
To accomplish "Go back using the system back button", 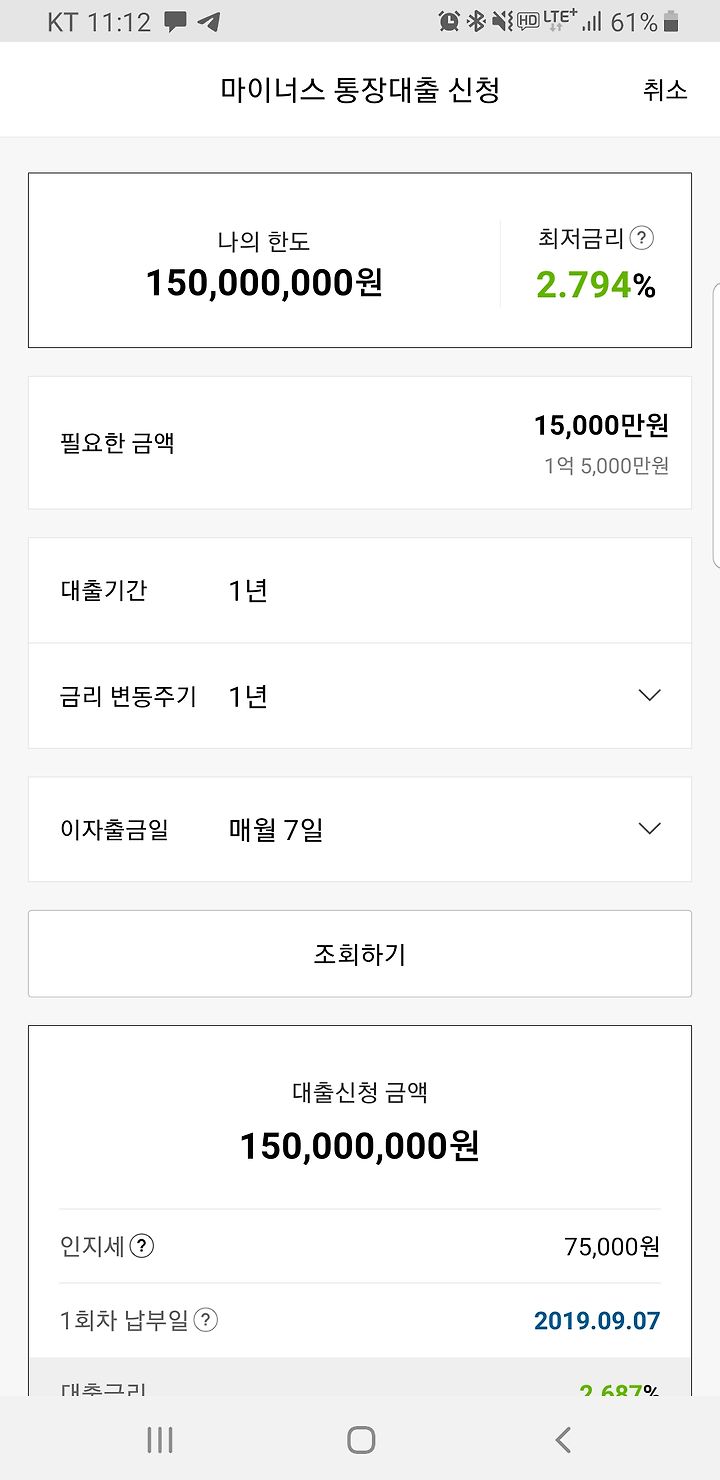I will (x=563, y=1439).
